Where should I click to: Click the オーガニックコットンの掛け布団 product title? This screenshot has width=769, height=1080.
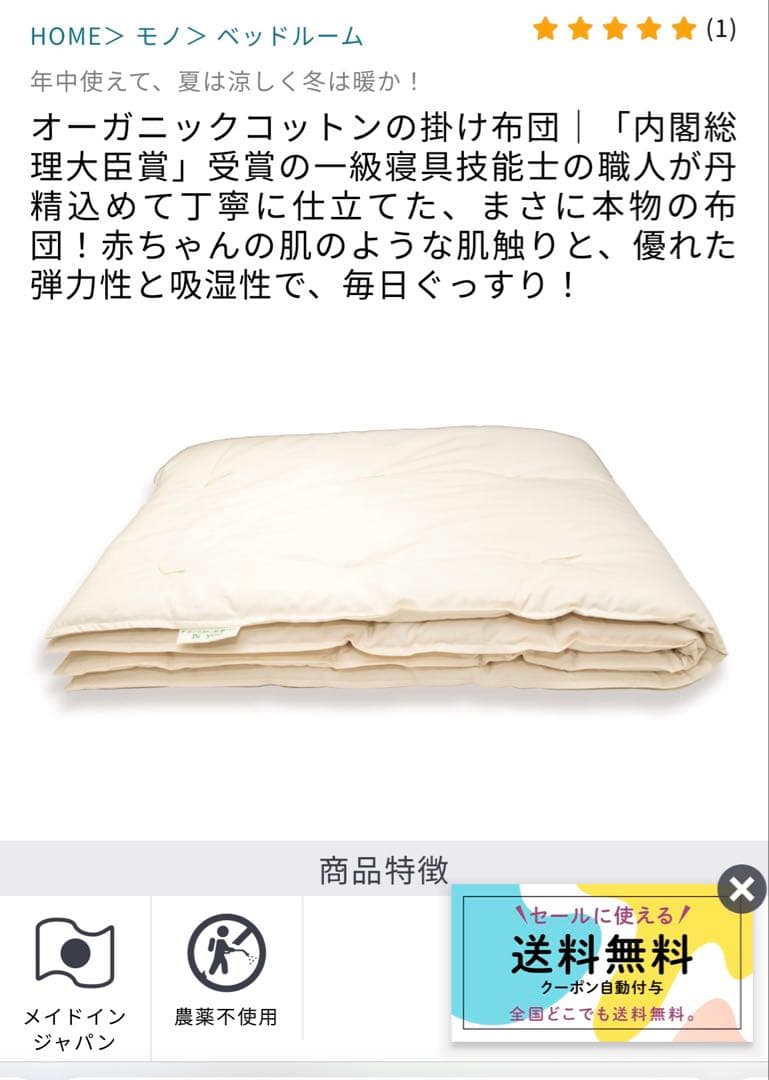click(384, 200)
